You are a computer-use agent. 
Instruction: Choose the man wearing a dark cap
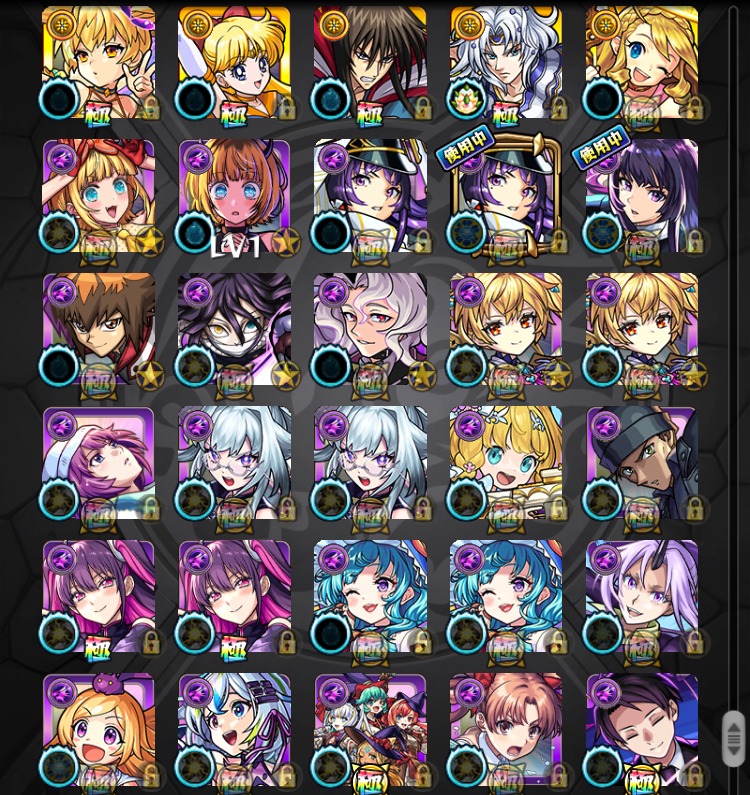pyautogui.click(x=641, y=463)
